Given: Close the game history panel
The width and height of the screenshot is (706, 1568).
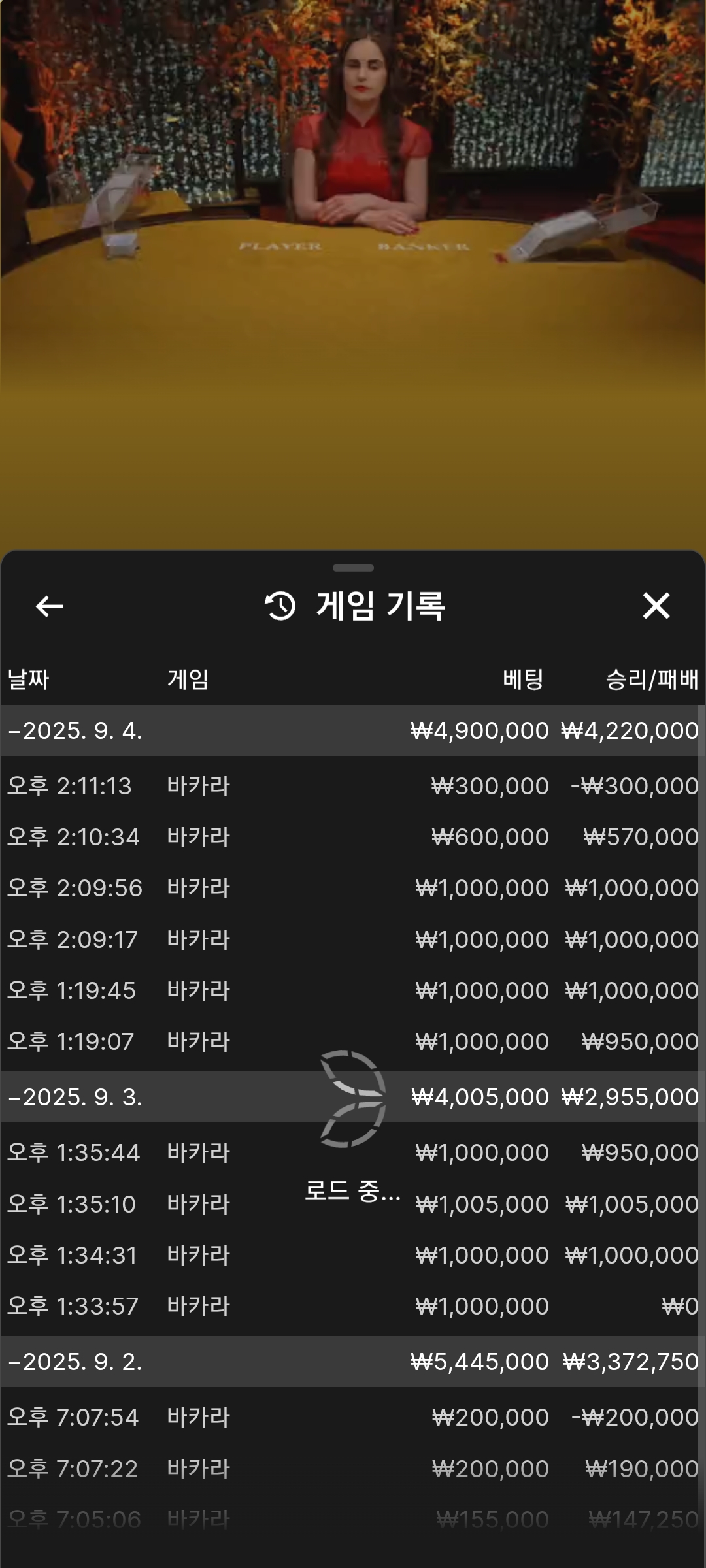Looking at the screenshot, I should pyautogui.click(x=656, y=606).
